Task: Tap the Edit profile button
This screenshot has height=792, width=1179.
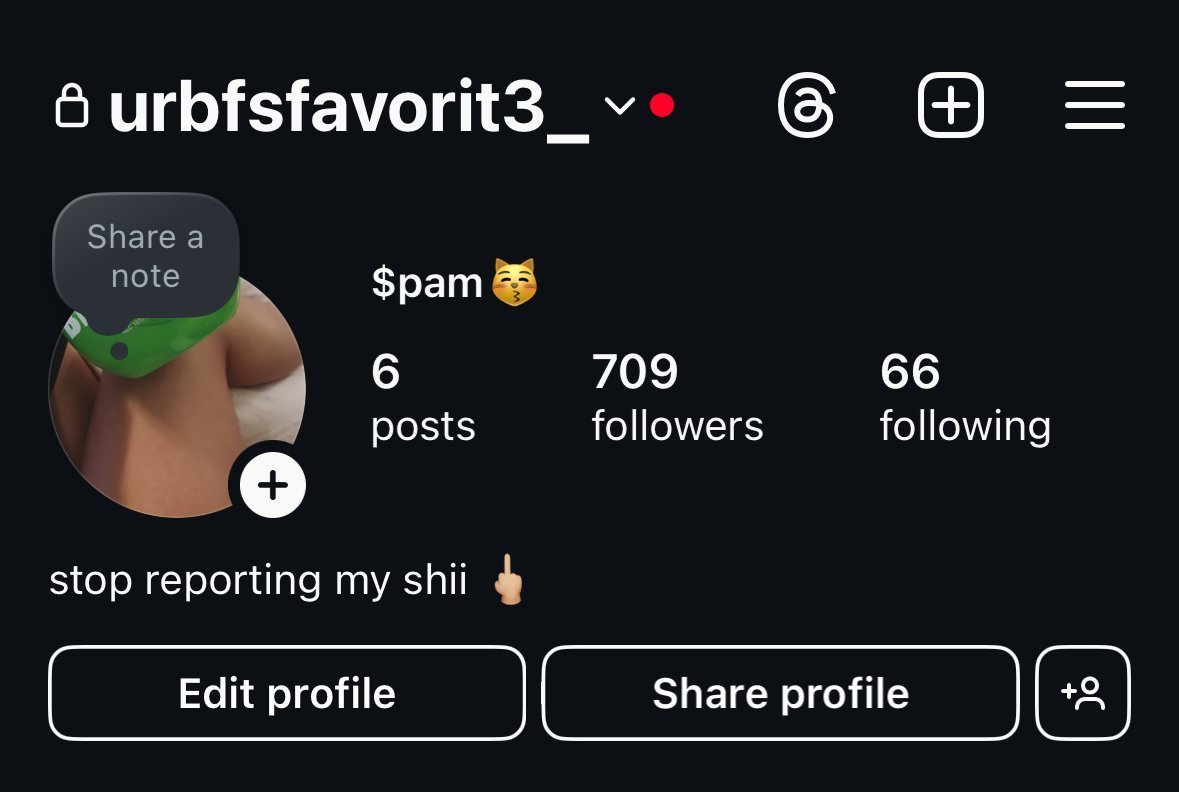Action: pyautogui.click(x=287, y=693)
